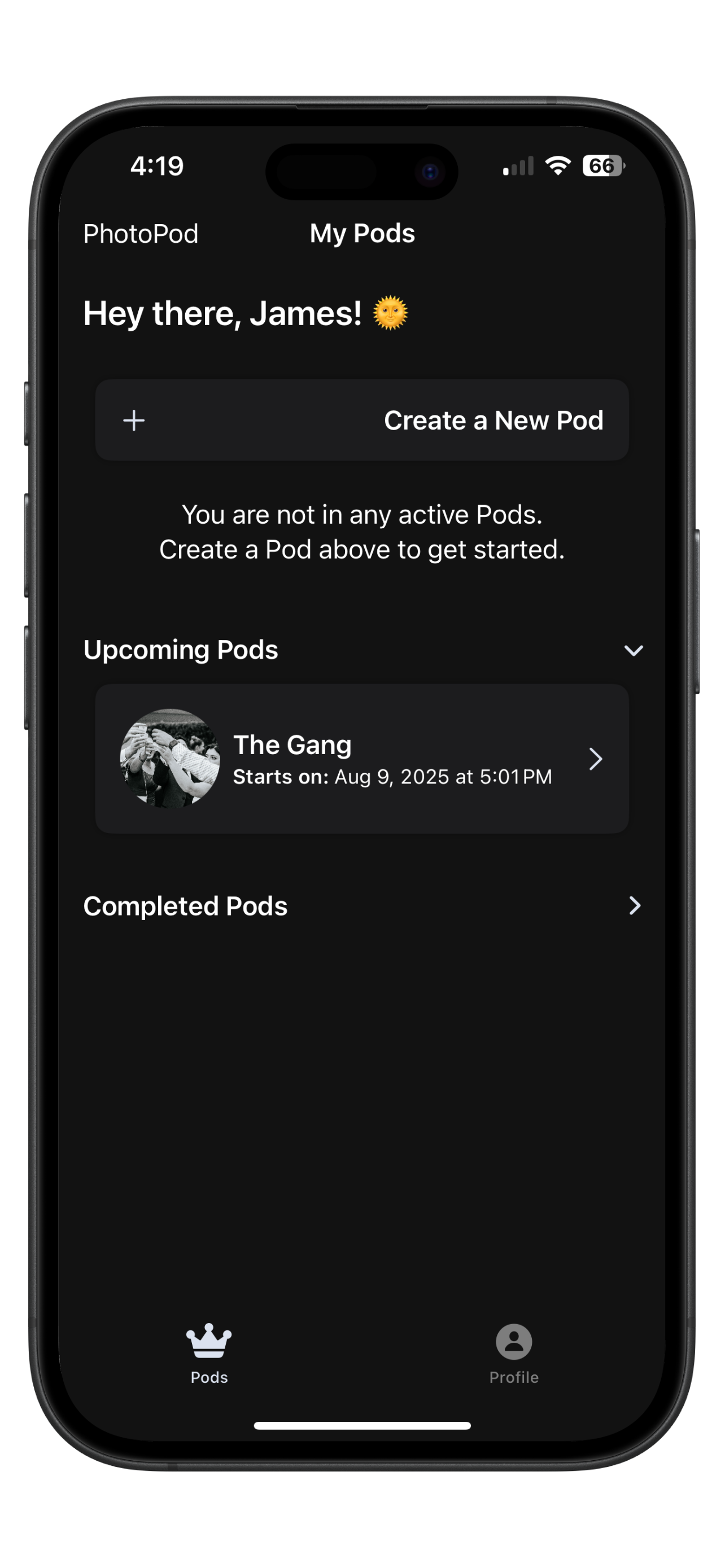725x1568 pixels.
Task: Select the My Pods header
Action: pyautogui.click(x=361, y=233)
